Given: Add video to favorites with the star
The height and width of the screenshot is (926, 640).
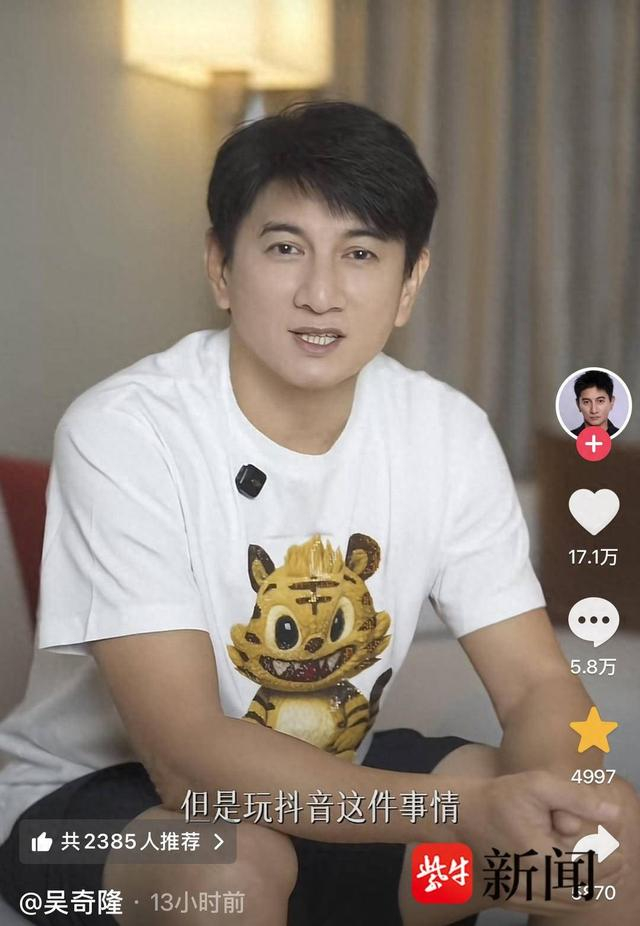Looking at the screenshot, I should point(593,730).
